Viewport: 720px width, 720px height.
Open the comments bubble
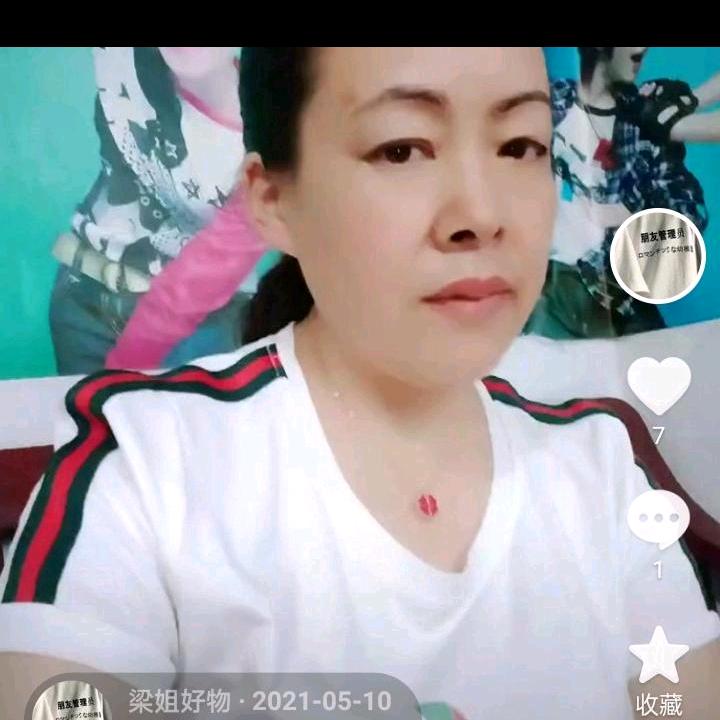point(658,519)
